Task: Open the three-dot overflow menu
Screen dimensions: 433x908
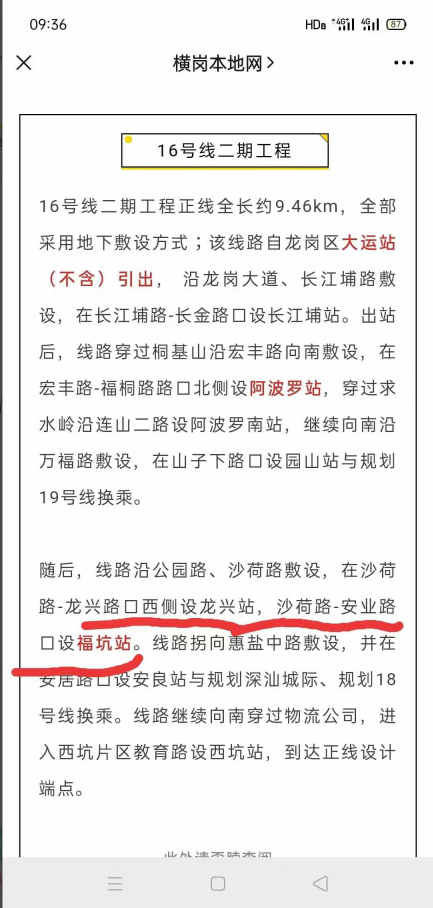Action: [403, 63]
